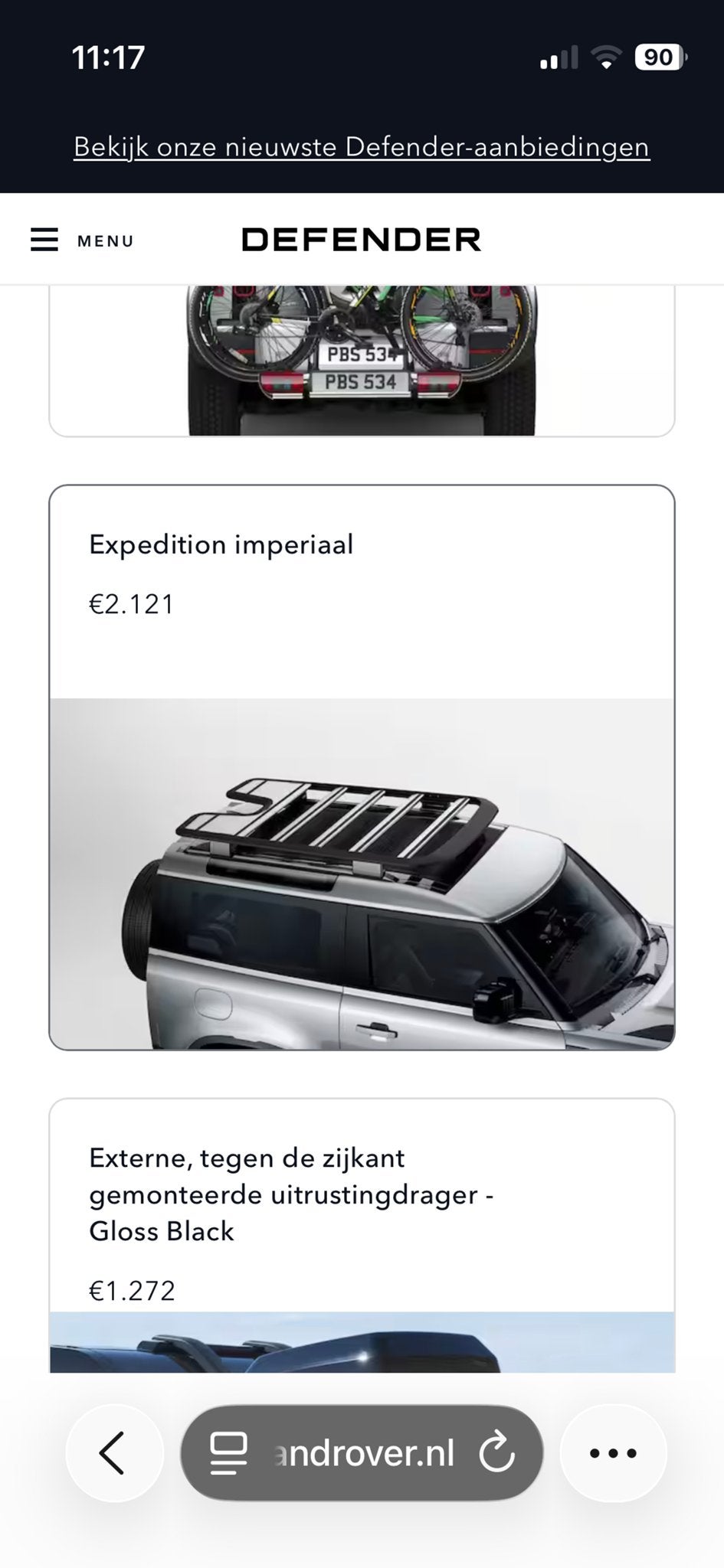Open the hamburger MENU
Viewport: 724px width, 1568px height.
pos(82,240)
